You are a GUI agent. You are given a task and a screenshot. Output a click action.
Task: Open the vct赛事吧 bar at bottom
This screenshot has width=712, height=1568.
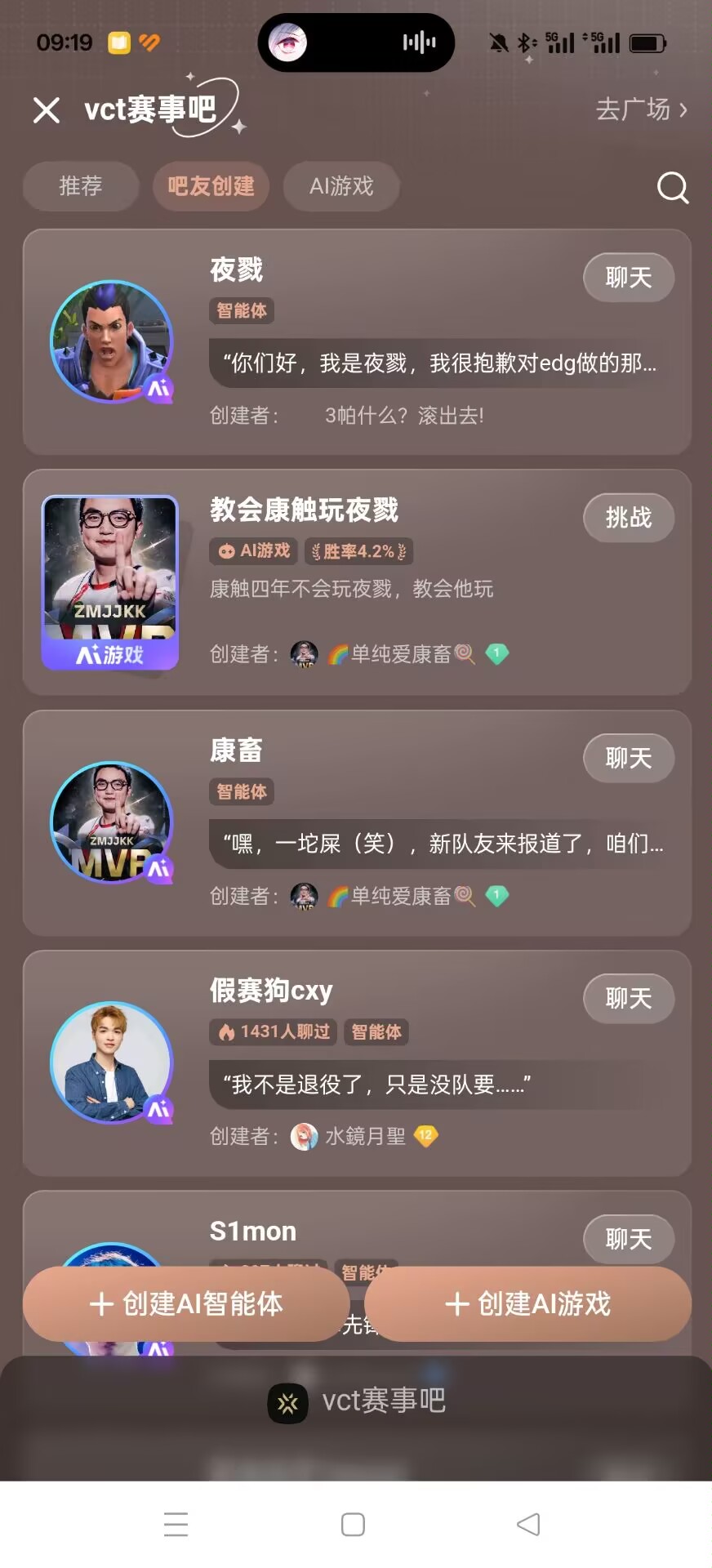point(357,1401)
